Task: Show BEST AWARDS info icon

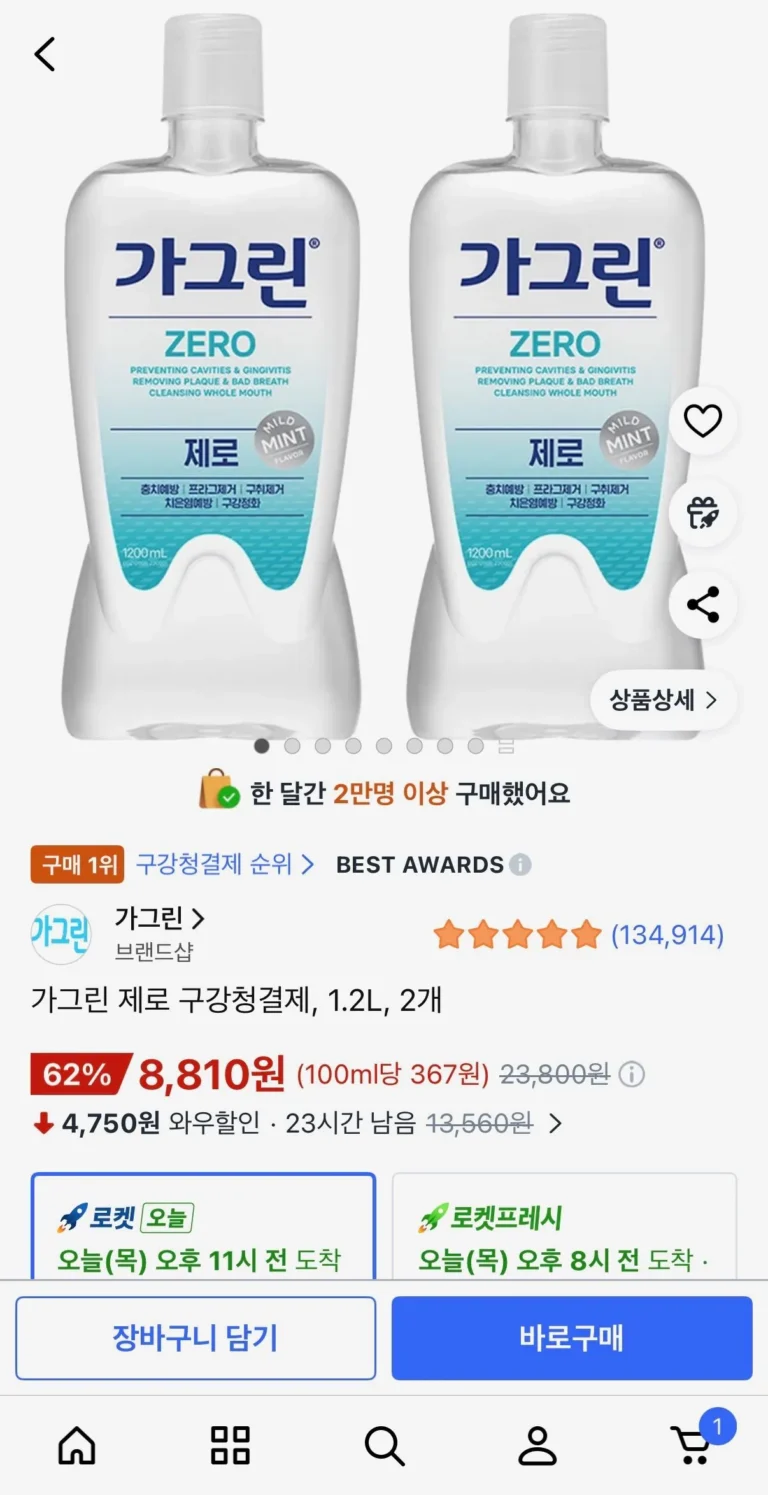Action: (520, 865)
